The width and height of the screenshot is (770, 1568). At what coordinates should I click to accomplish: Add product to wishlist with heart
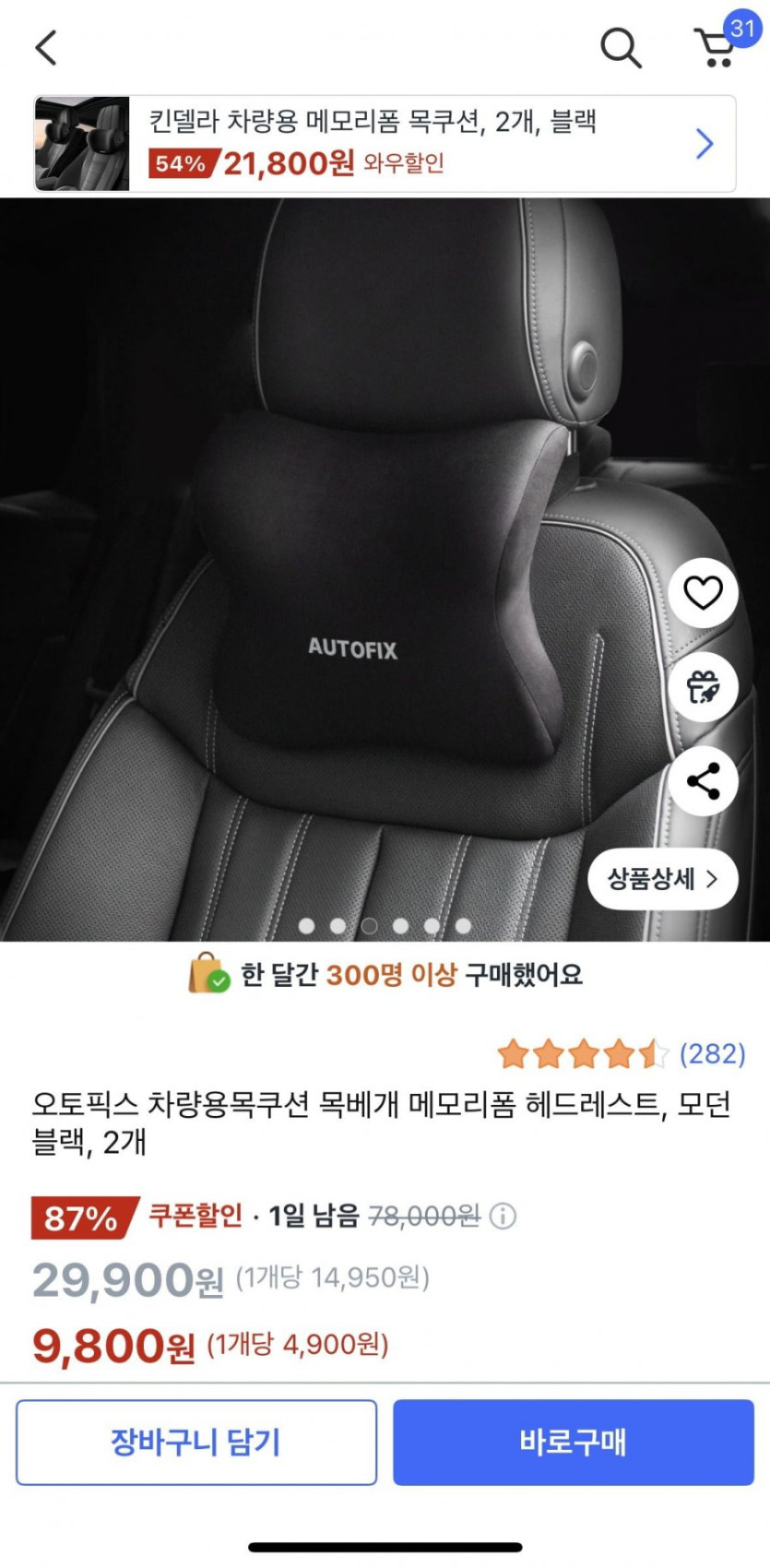[x=703, y=593]
